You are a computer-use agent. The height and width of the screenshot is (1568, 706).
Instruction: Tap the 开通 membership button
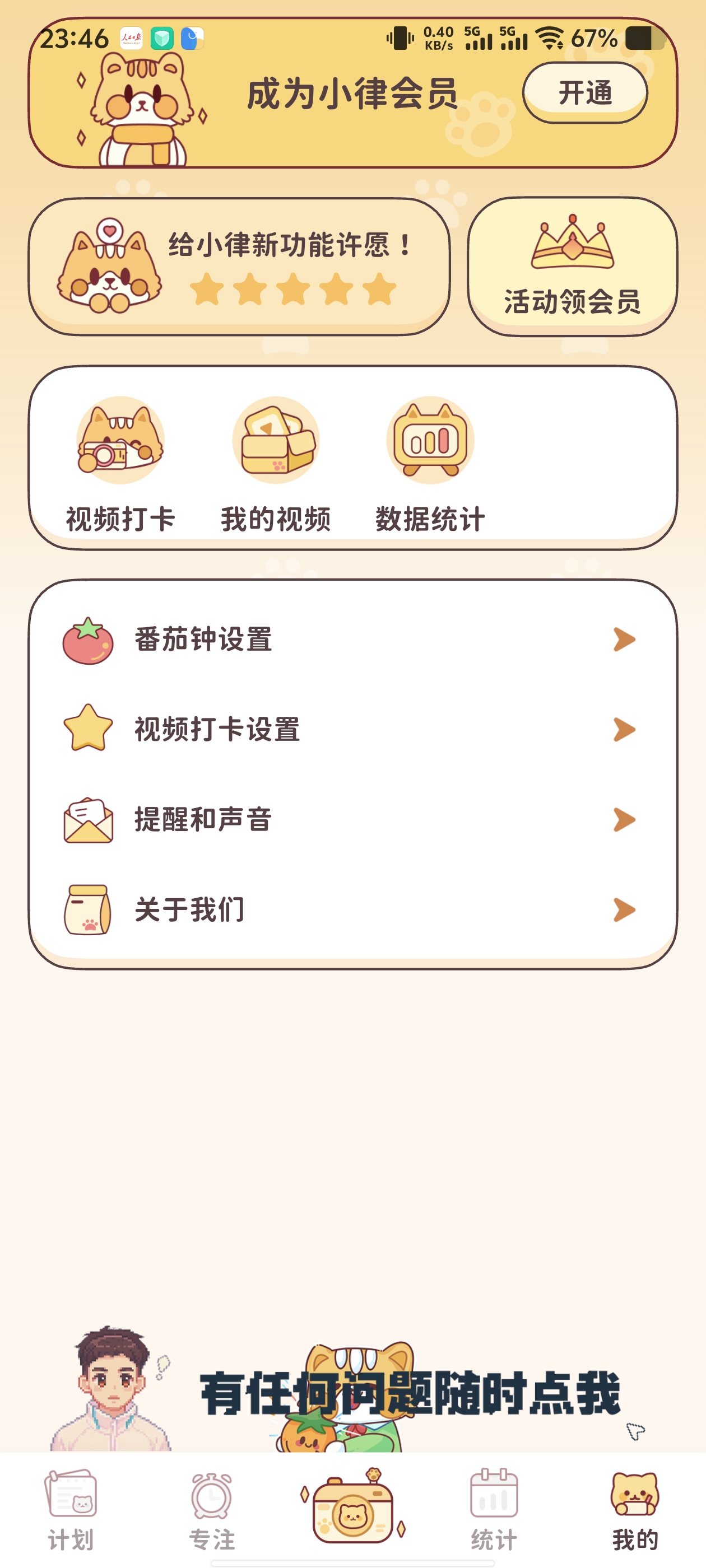click(584, 92)
